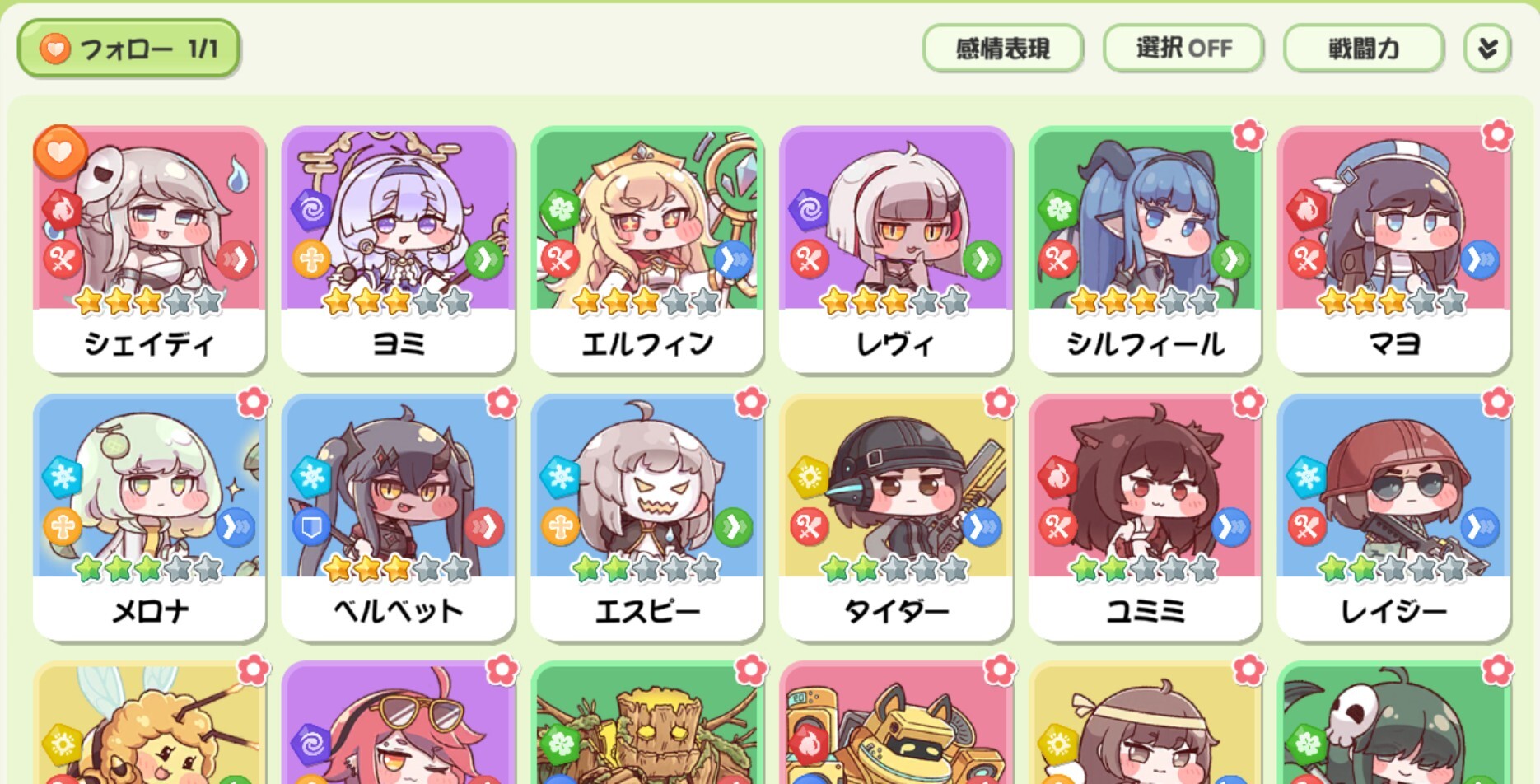Open the ユミミ character card
The image size is (1540, 784).
tap(1145, 516)
